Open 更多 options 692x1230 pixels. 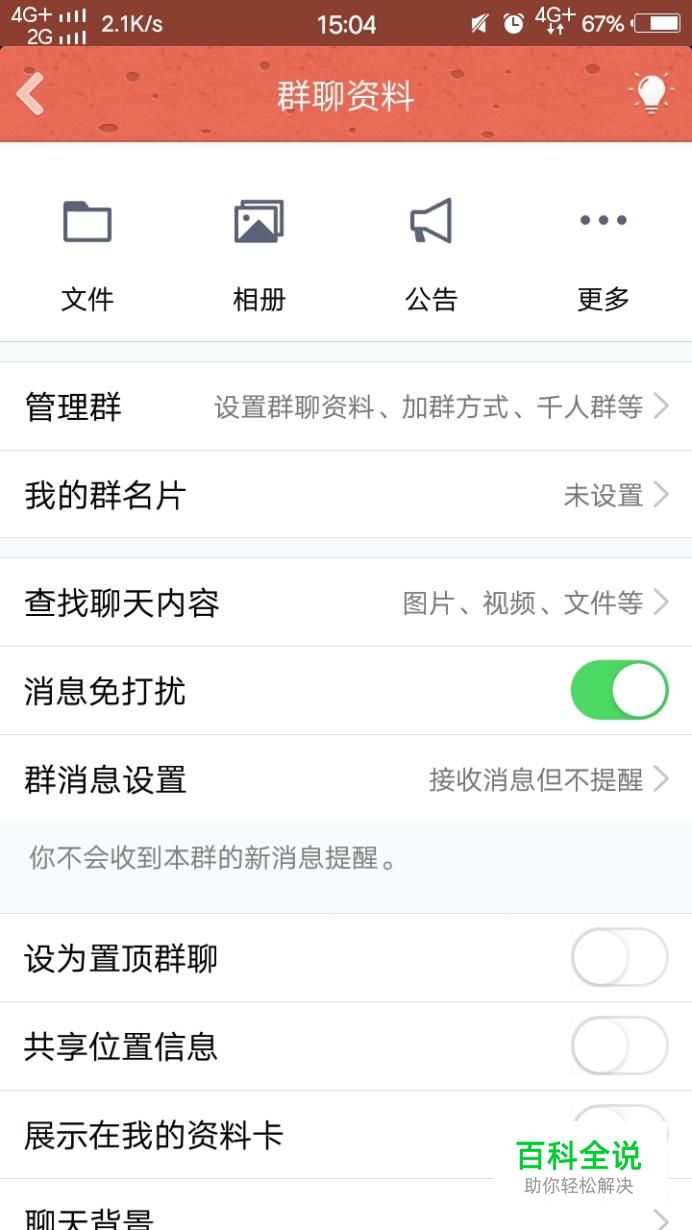pos(603,255)
